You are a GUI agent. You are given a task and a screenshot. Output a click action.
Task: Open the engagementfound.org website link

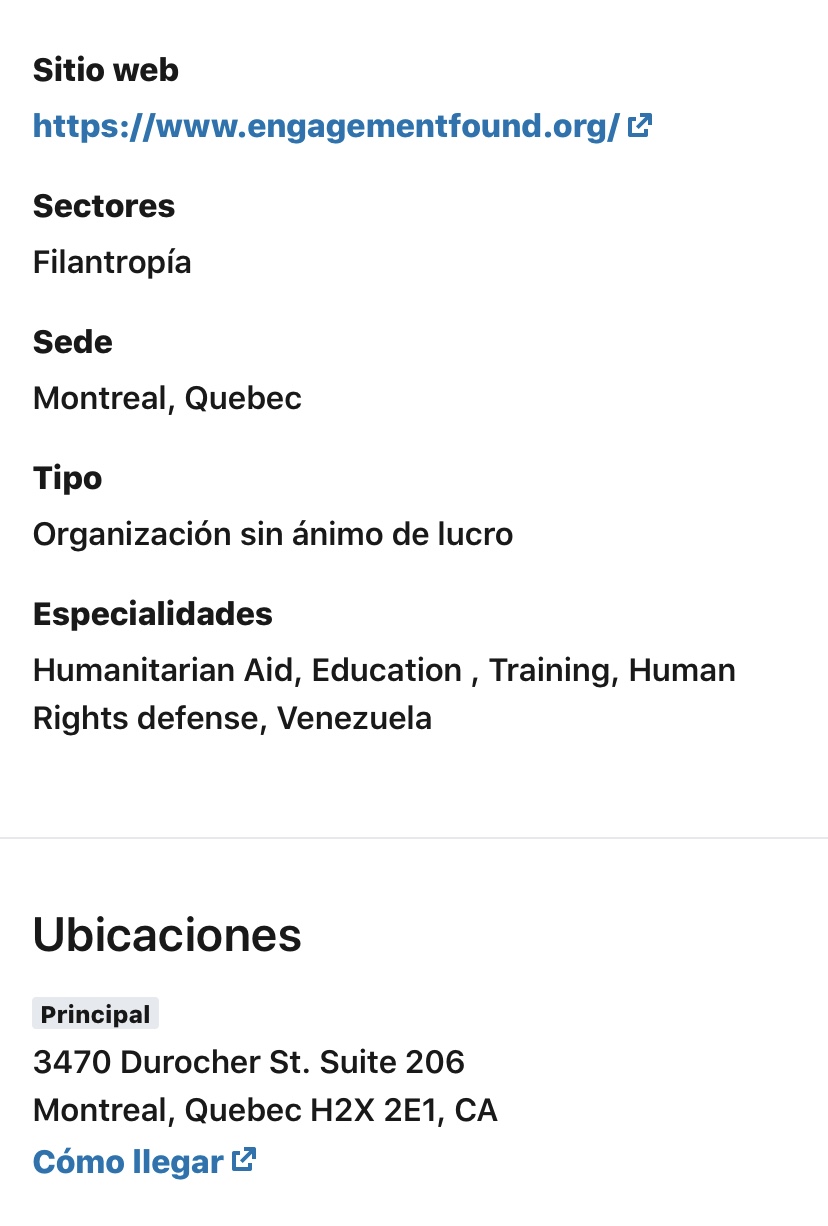point(327,127)
